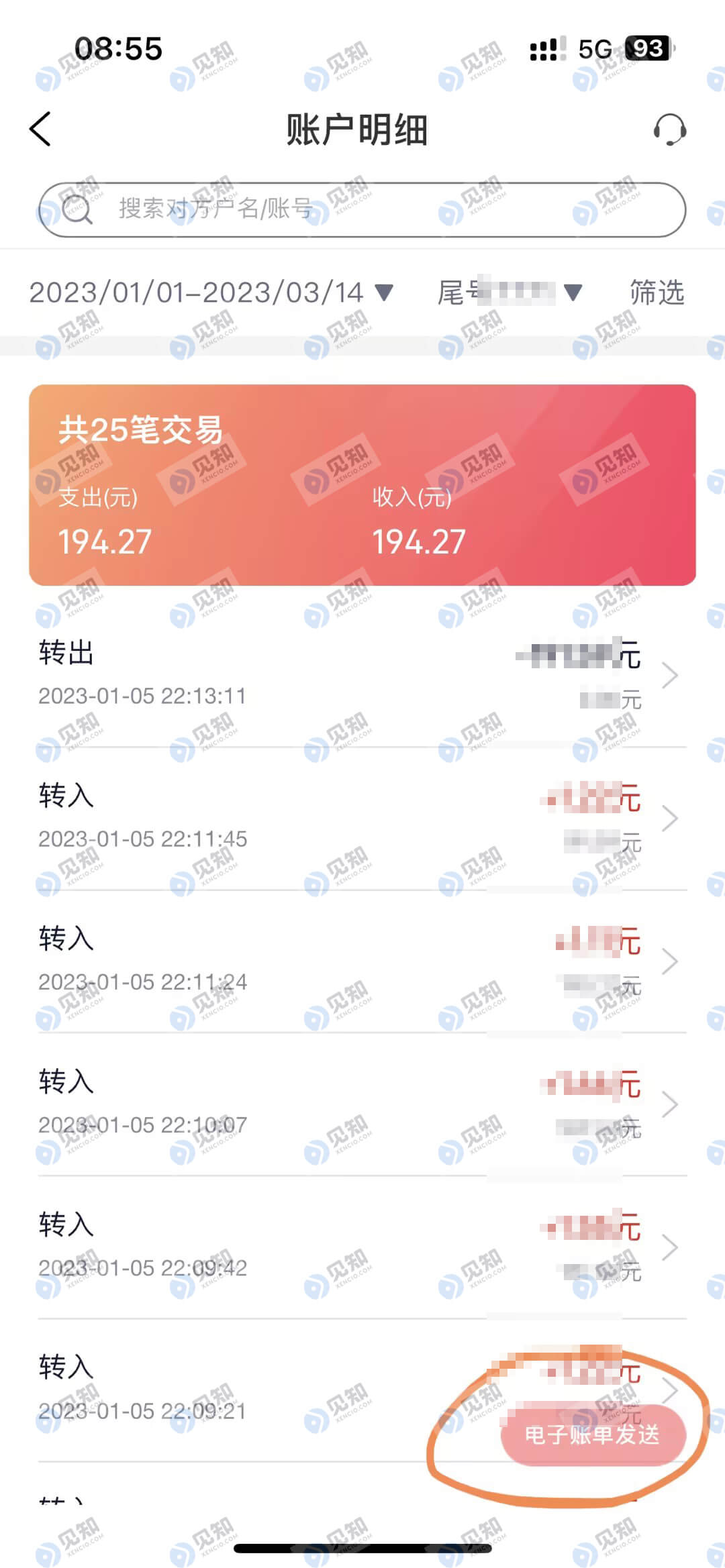Tap the 电子账单发送 button

(593, 1435)
